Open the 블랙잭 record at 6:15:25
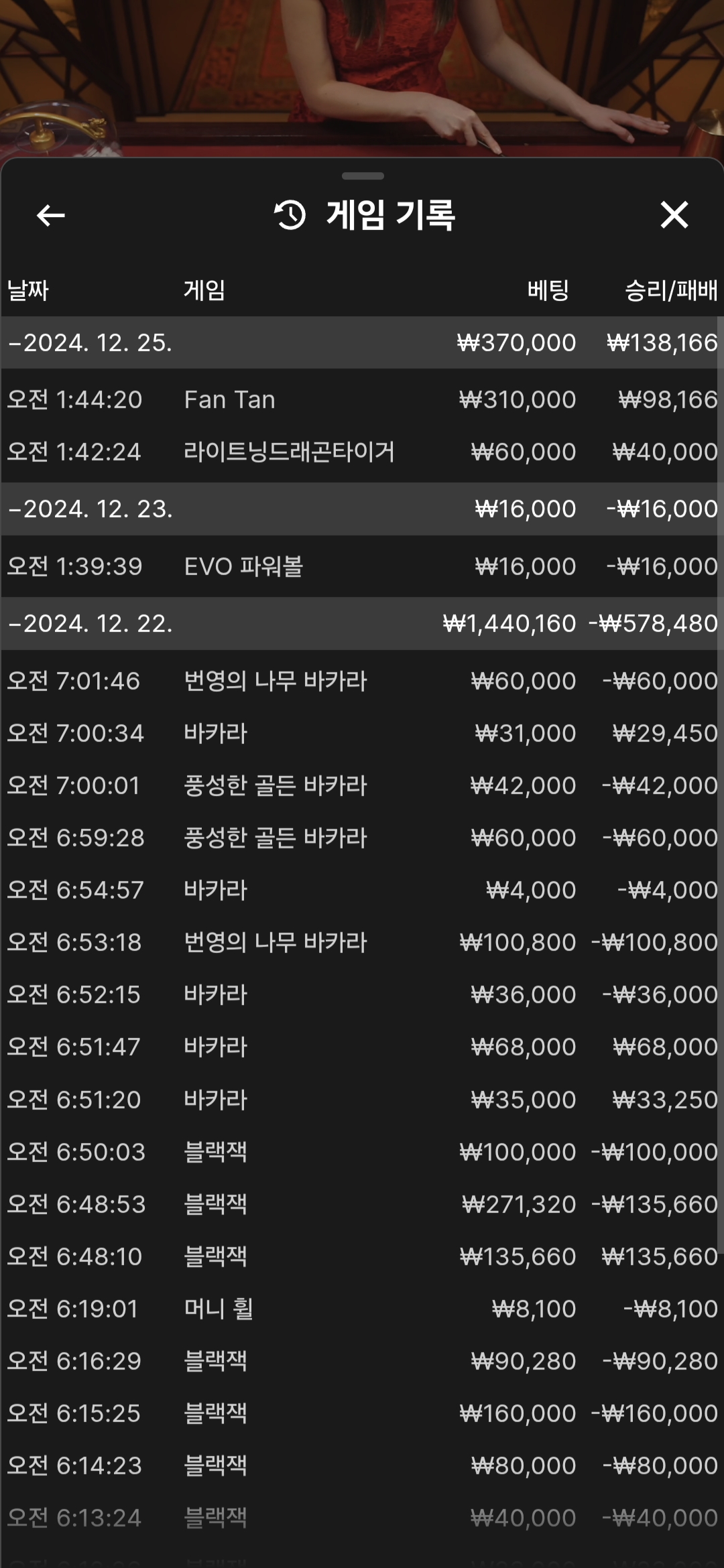 pyautogui.click(x=362, y=1413)
